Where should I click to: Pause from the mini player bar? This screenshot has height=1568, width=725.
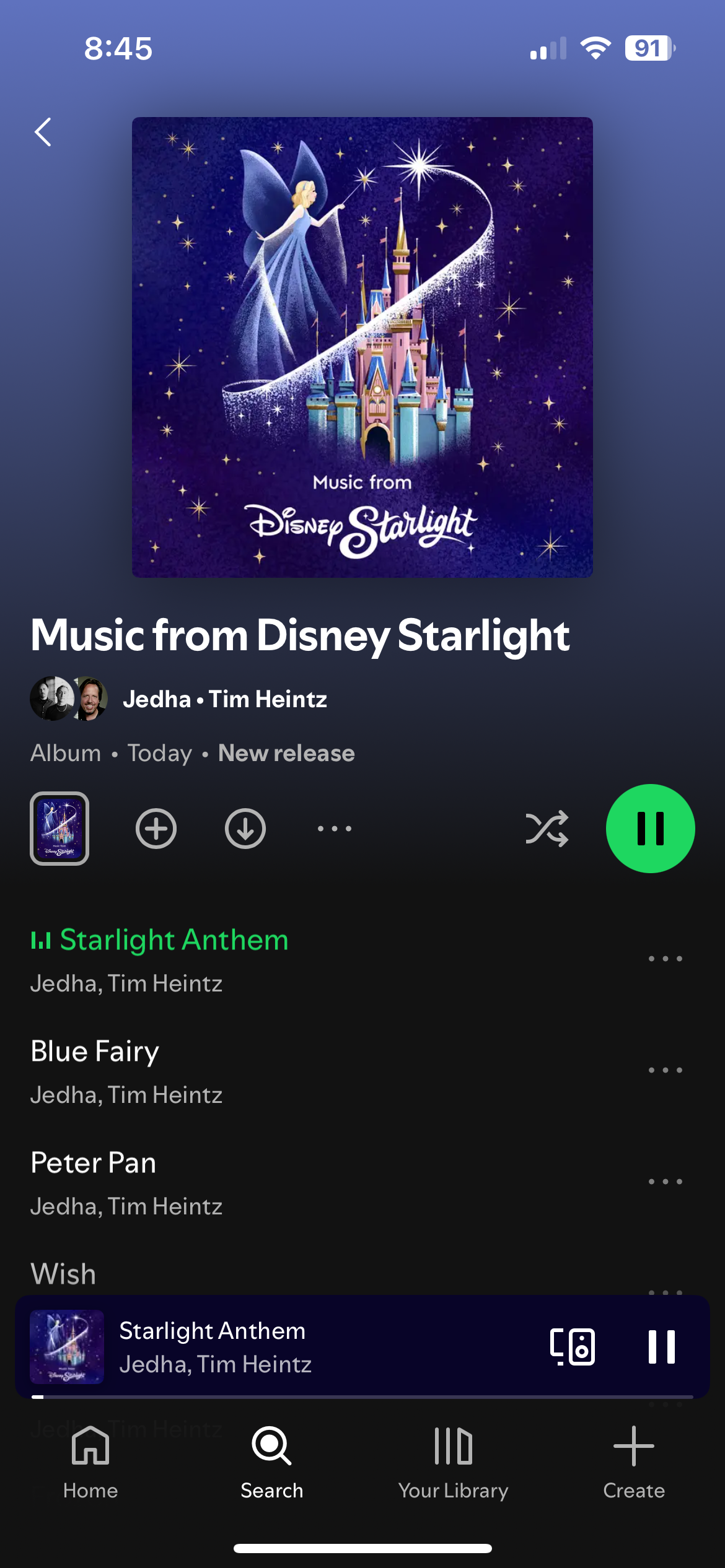coord(661,1347)
